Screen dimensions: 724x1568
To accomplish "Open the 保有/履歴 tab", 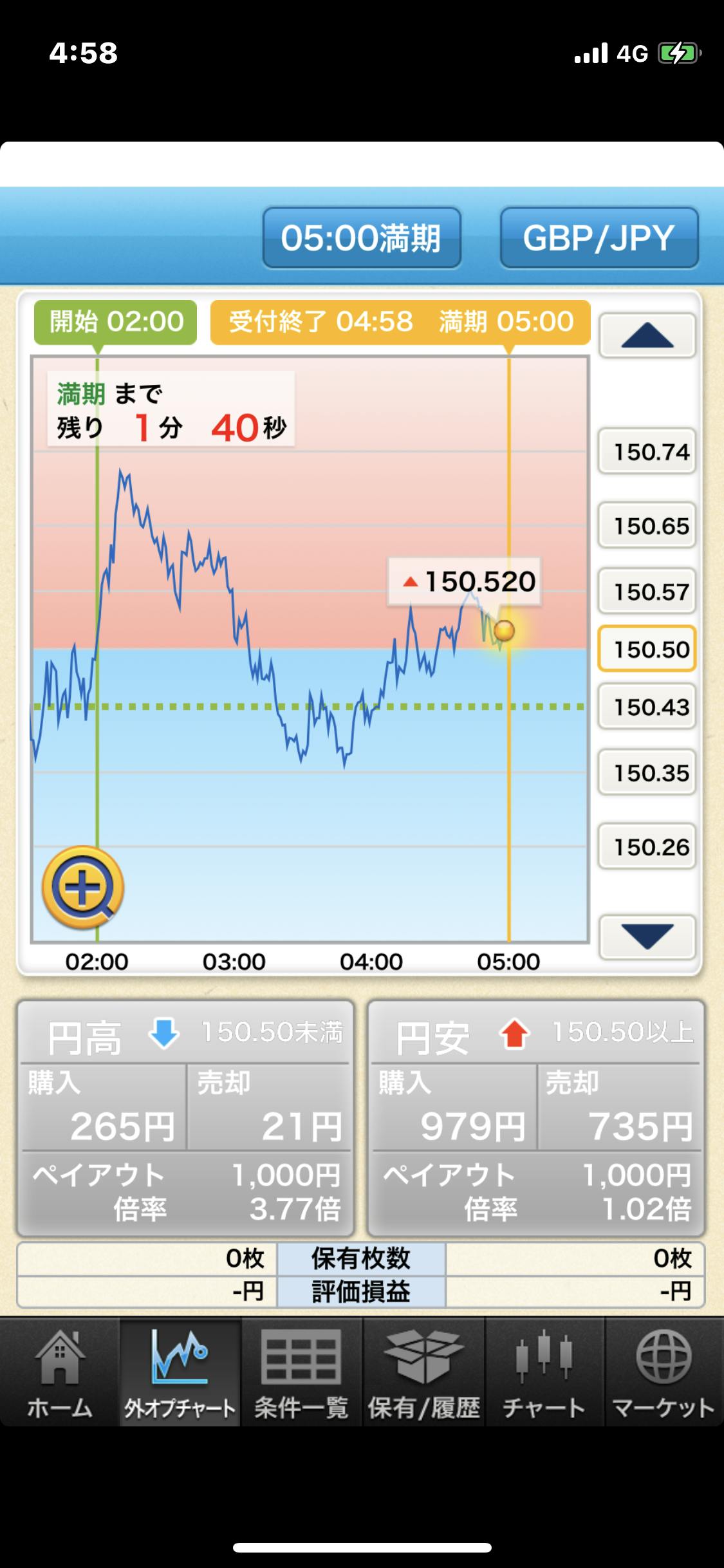I will pyautogui.click(x=423, y=1372).
